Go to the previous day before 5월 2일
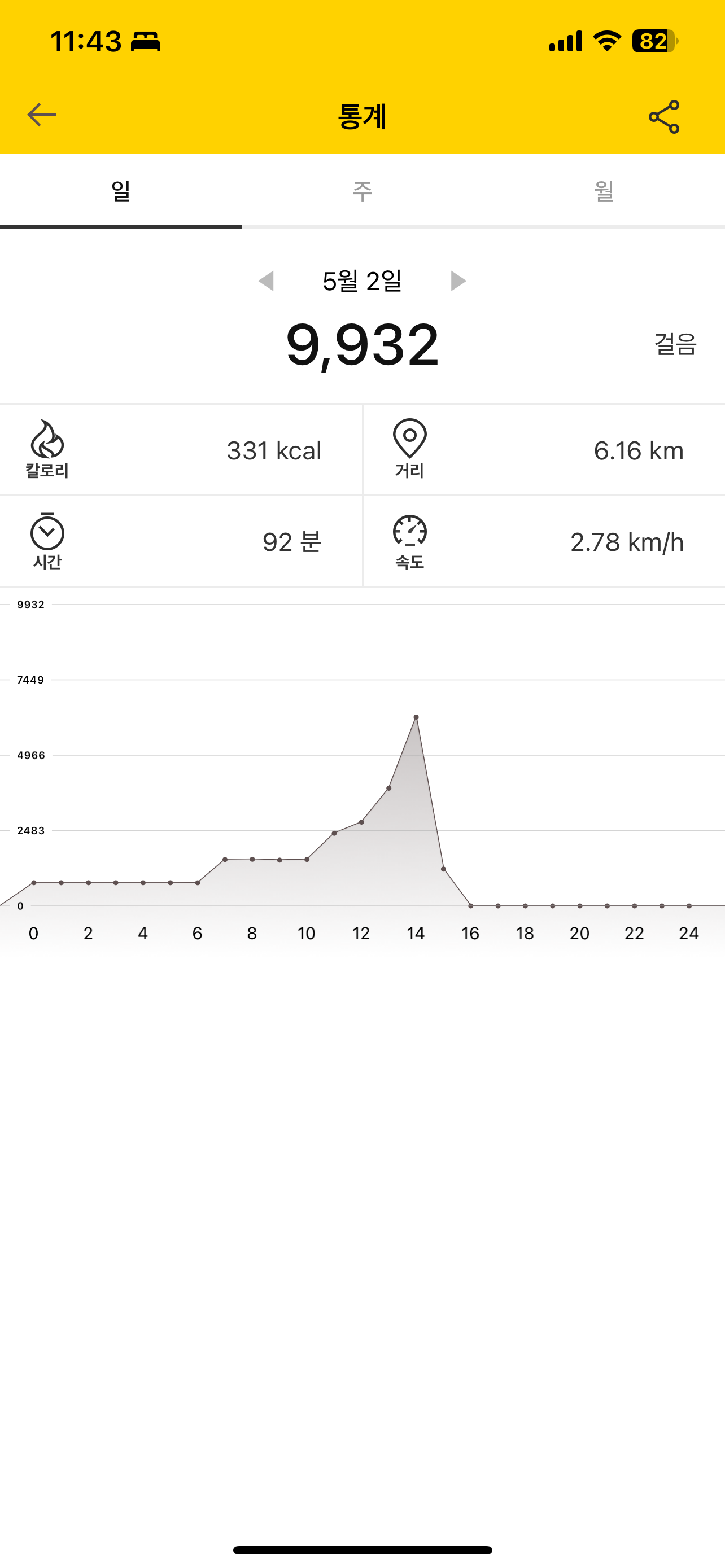 click(x=266, y=281)
